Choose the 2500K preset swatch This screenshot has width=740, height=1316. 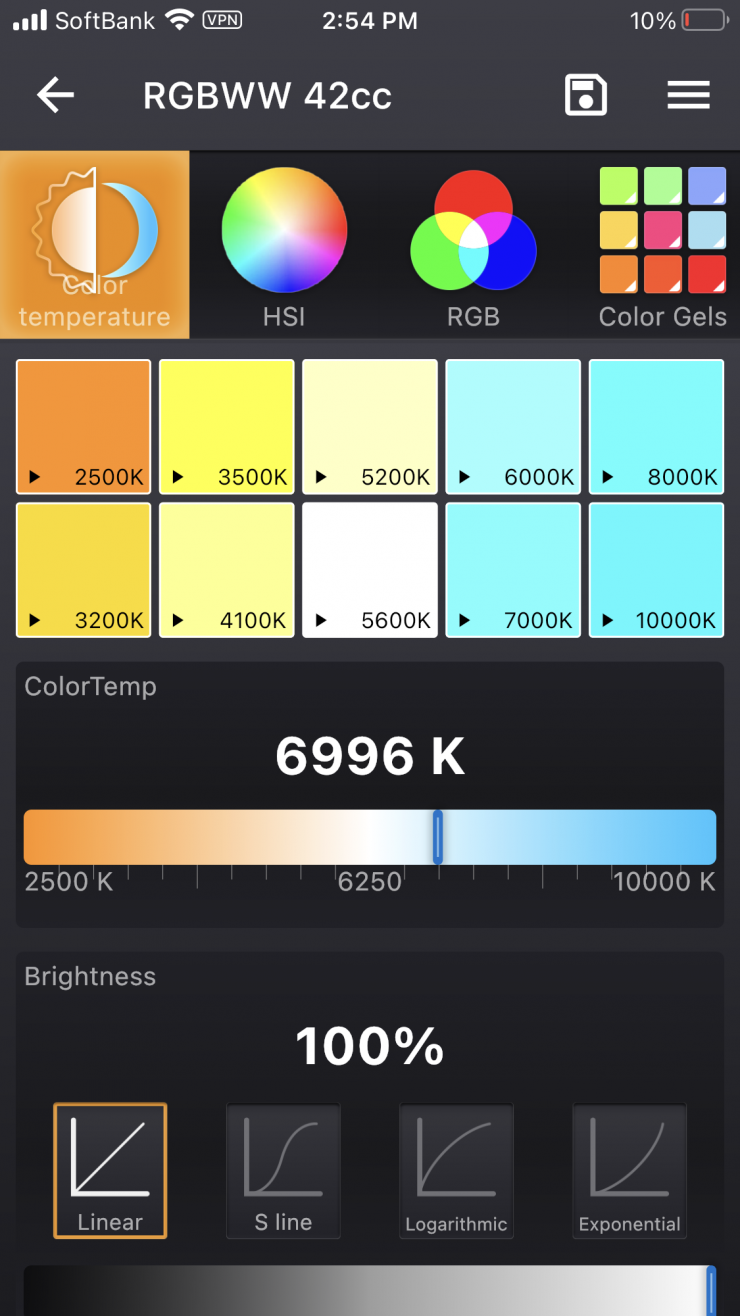84,427
